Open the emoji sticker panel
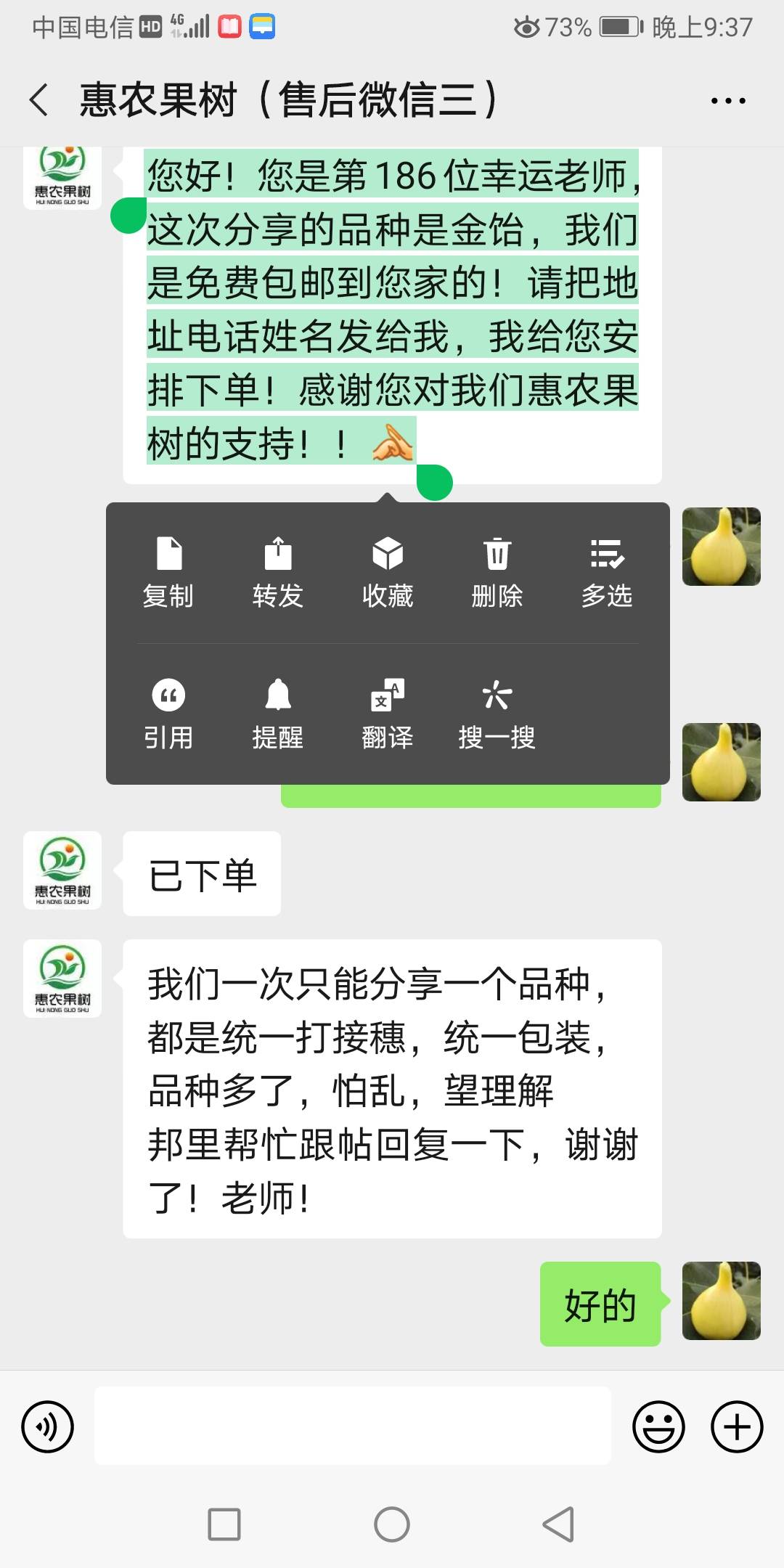The height and width of the screenshot is (1568, 784). tap(658, 1426)
